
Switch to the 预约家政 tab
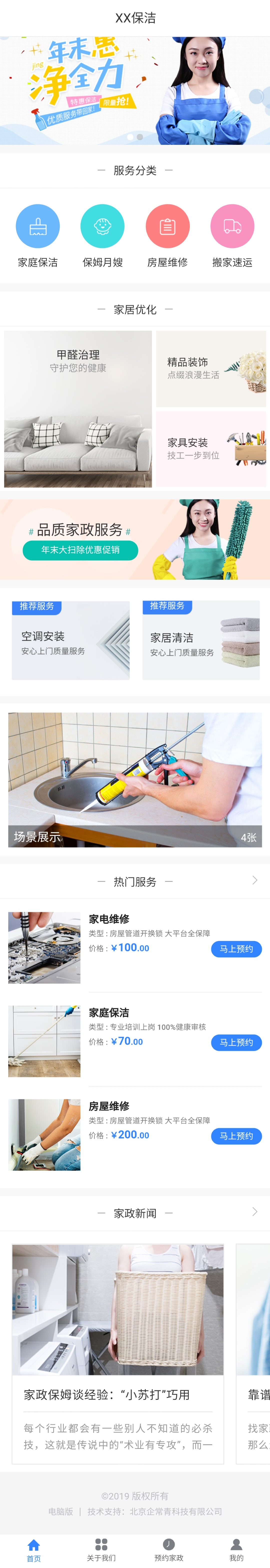(x=168, y=1549)
